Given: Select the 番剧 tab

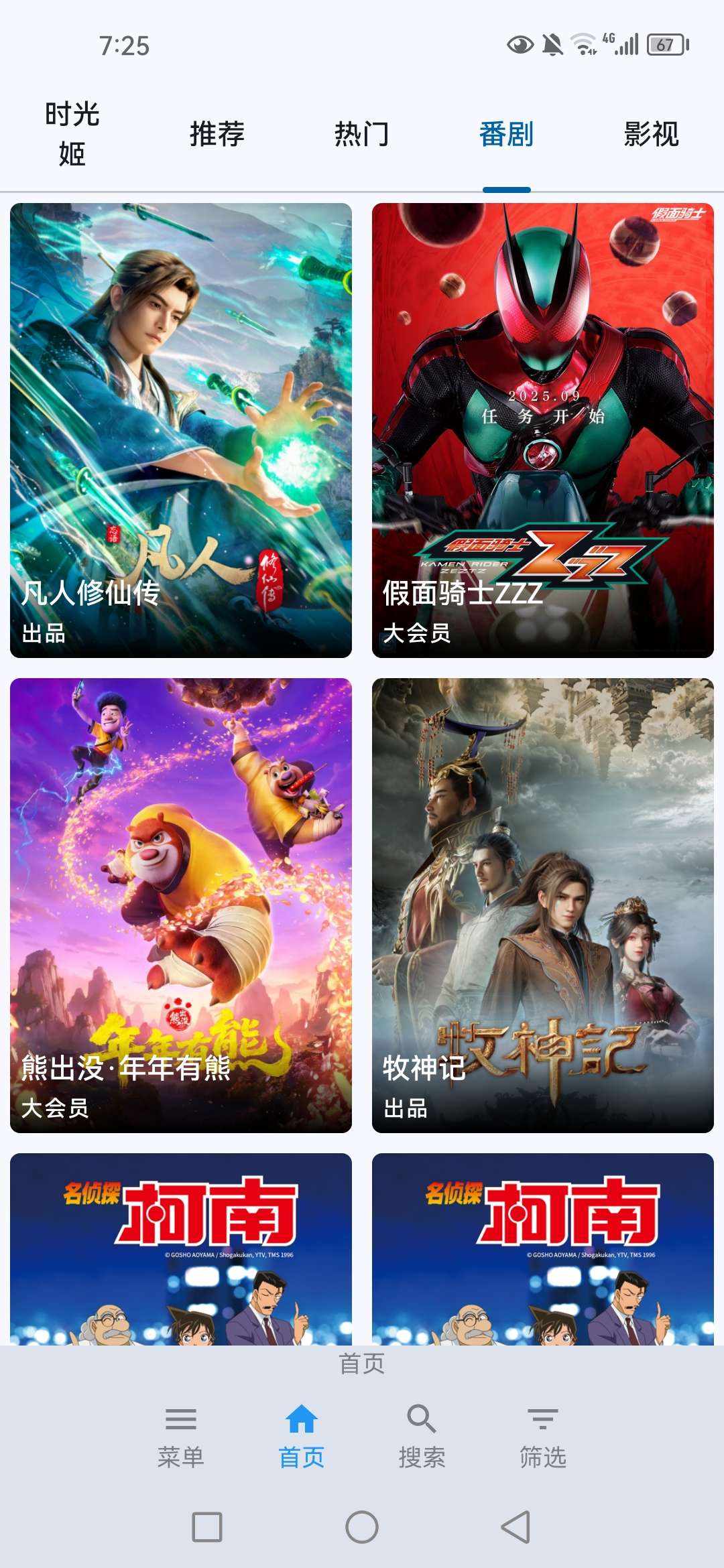Looking at the screenshot, I should pos(507,134).
